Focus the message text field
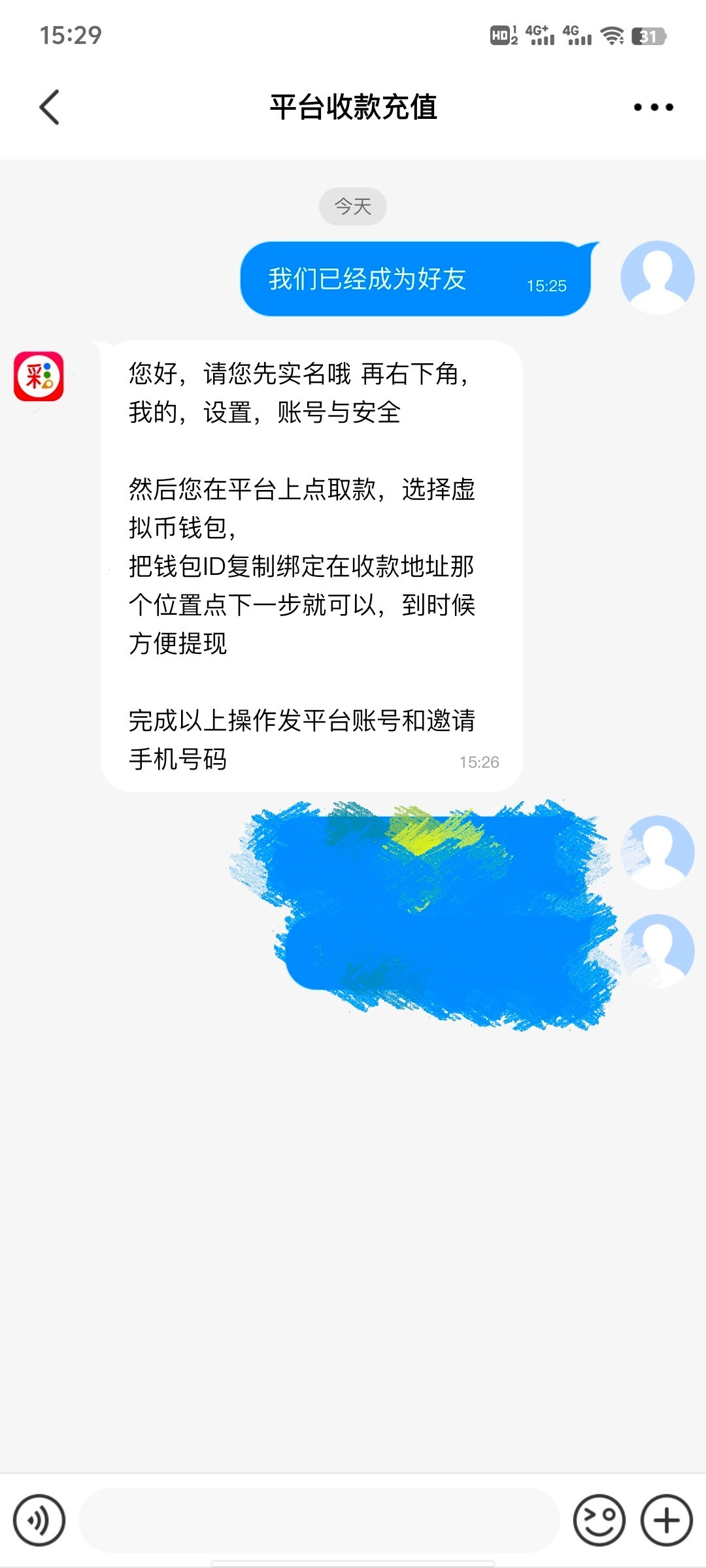This screenshot has width=706, height=1568. click(319, 1520)
